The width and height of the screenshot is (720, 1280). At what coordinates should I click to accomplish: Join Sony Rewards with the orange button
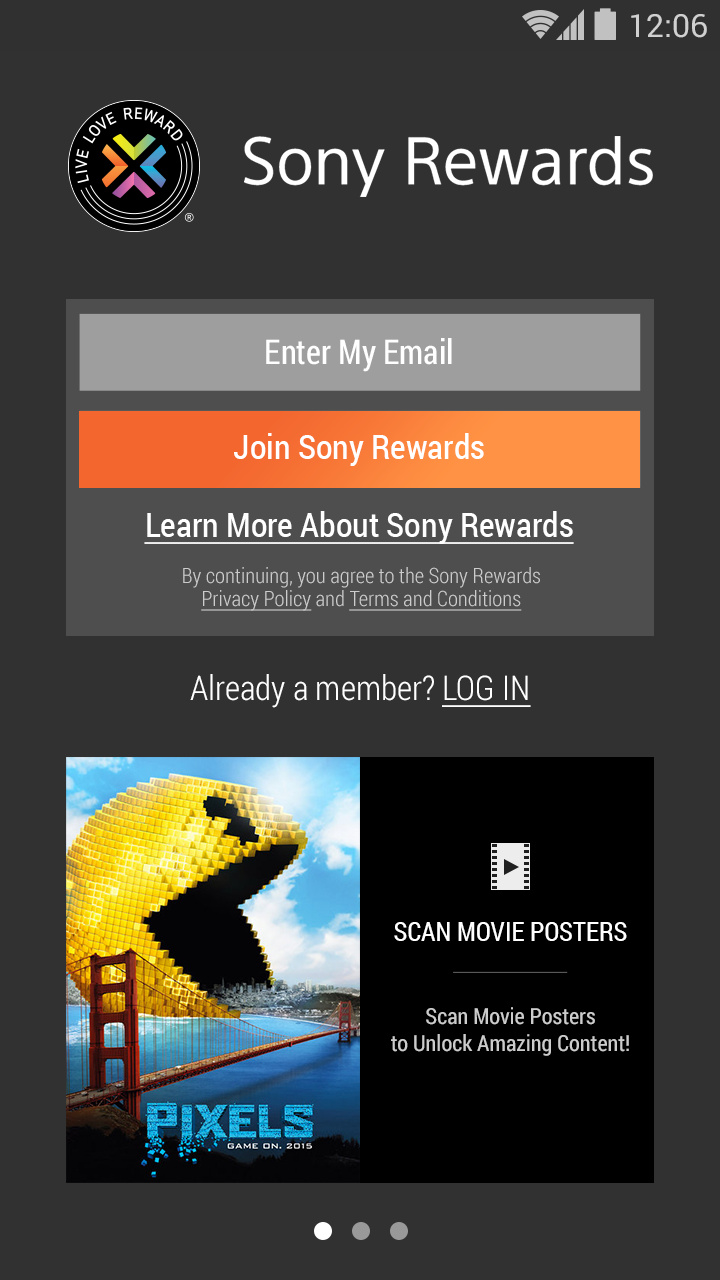point(359,449)
